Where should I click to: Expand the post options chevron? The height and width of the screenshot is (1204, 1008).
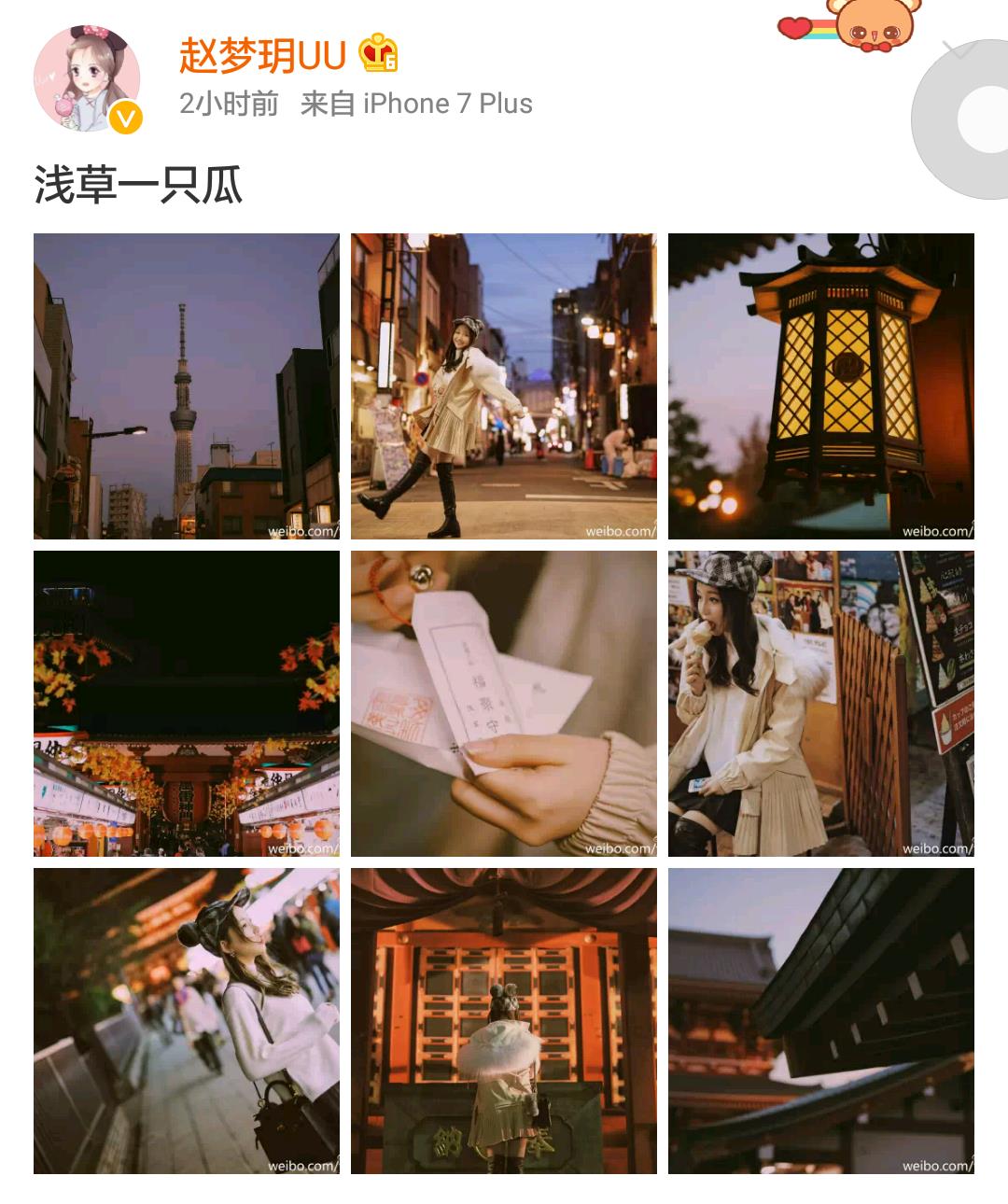959,49
